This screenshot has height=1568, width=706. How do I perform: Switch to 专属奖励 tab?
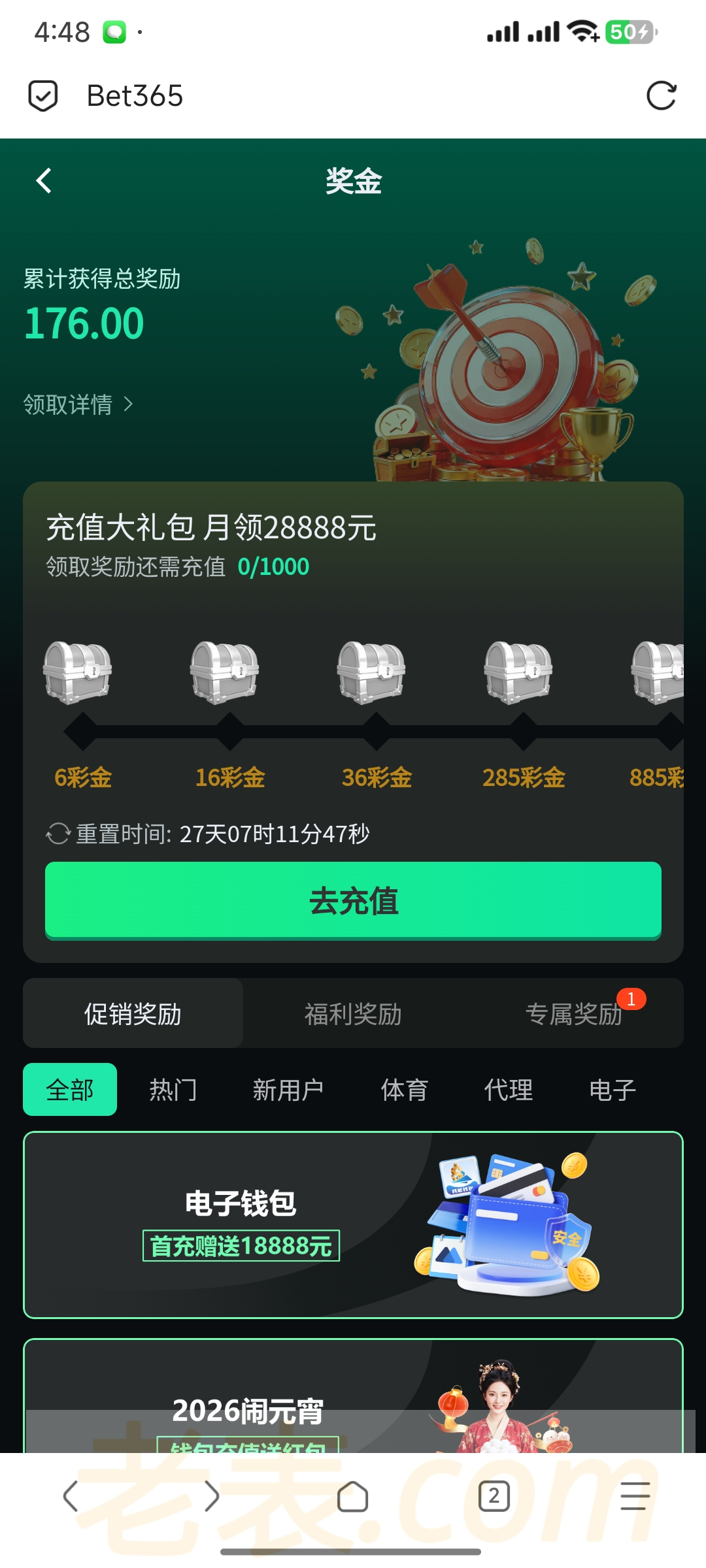click(x=574, y=1014)
